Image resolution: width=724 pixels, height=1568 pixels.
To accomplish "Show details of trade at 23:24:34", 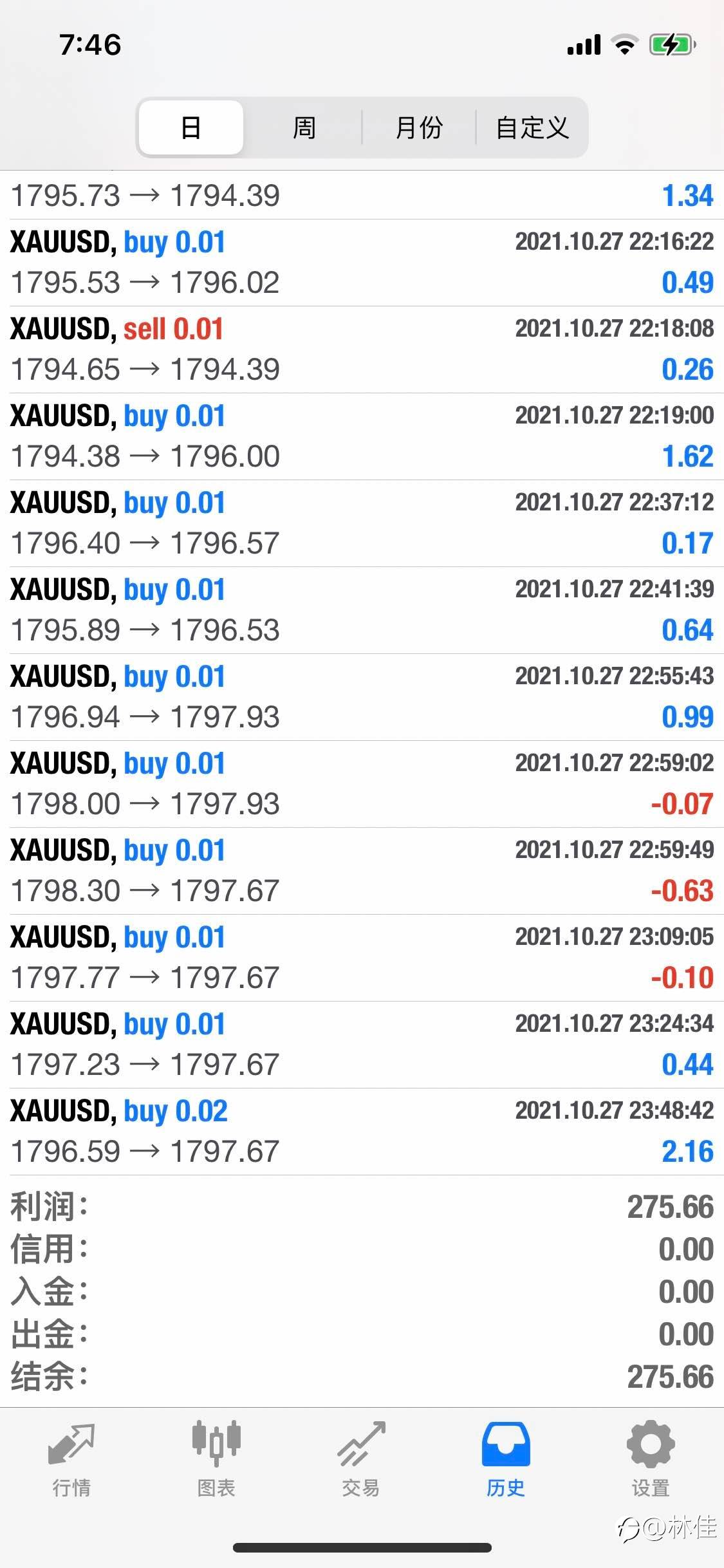I will pos(362,1045).
